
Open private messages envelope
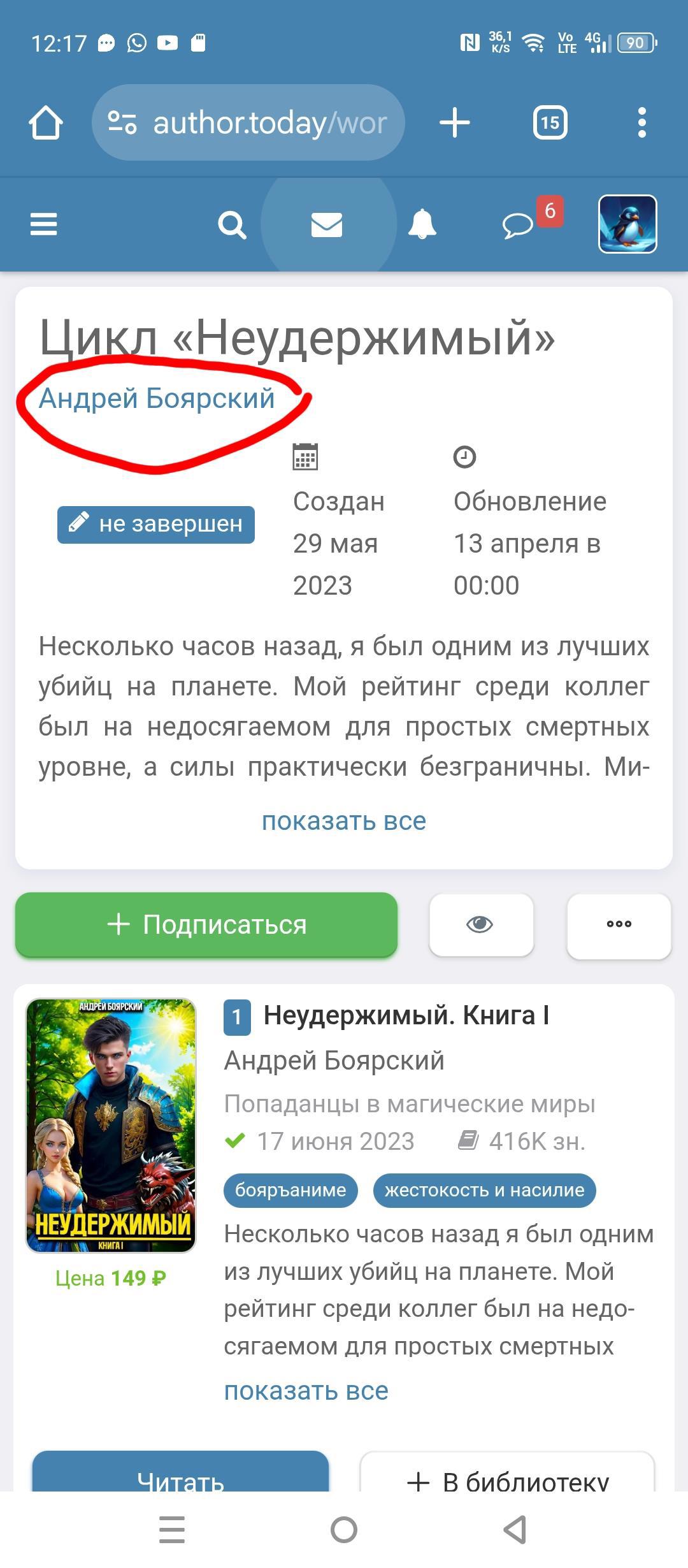point(327,224)
